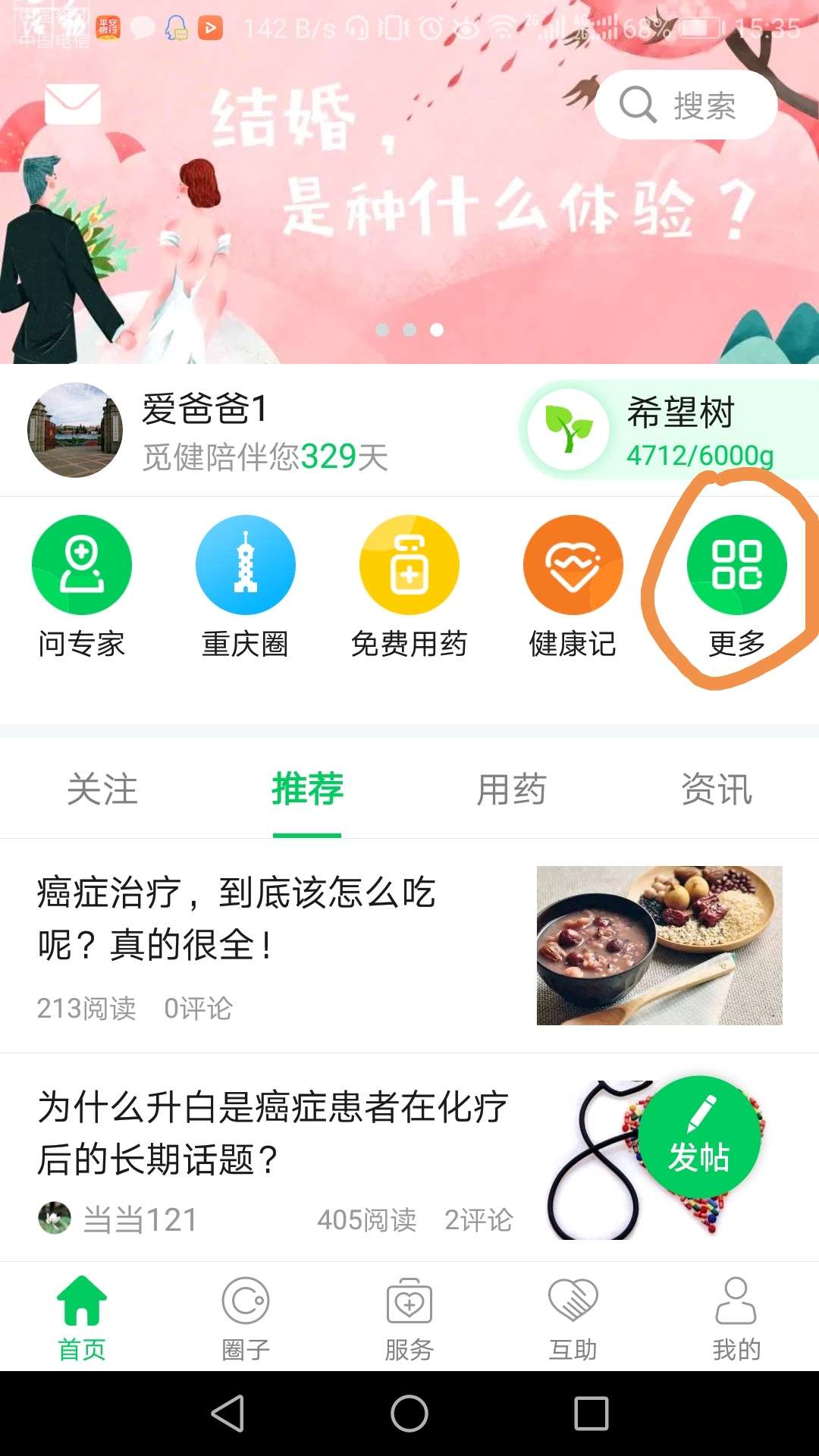This screenshot has width=819, height=1456.
Task: Select the 重庆圈 Chongqing circle icon
Action: pyautogui.click(x=246, y=565)
